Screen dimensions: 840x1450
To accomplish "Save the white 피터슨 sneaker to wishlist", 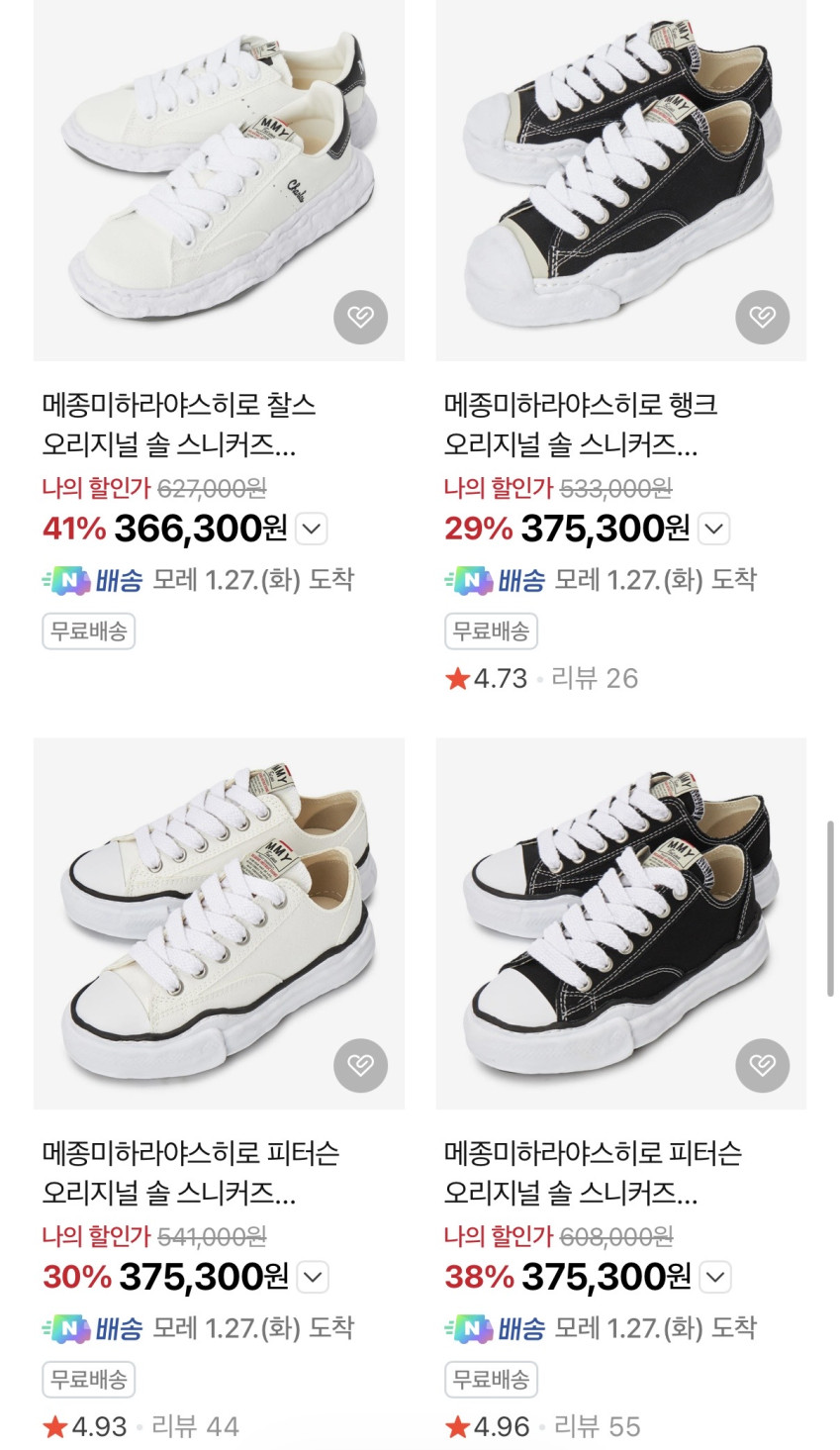I will click(x=360, y=1065).
